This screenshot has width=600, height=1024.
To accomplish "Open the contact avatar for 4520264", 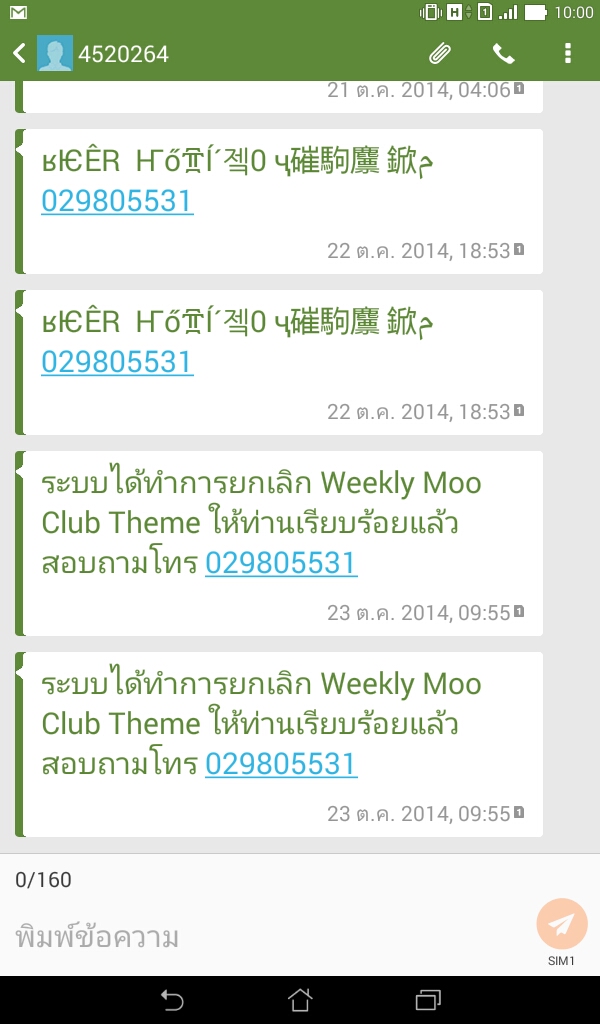I will click(55, 53).
